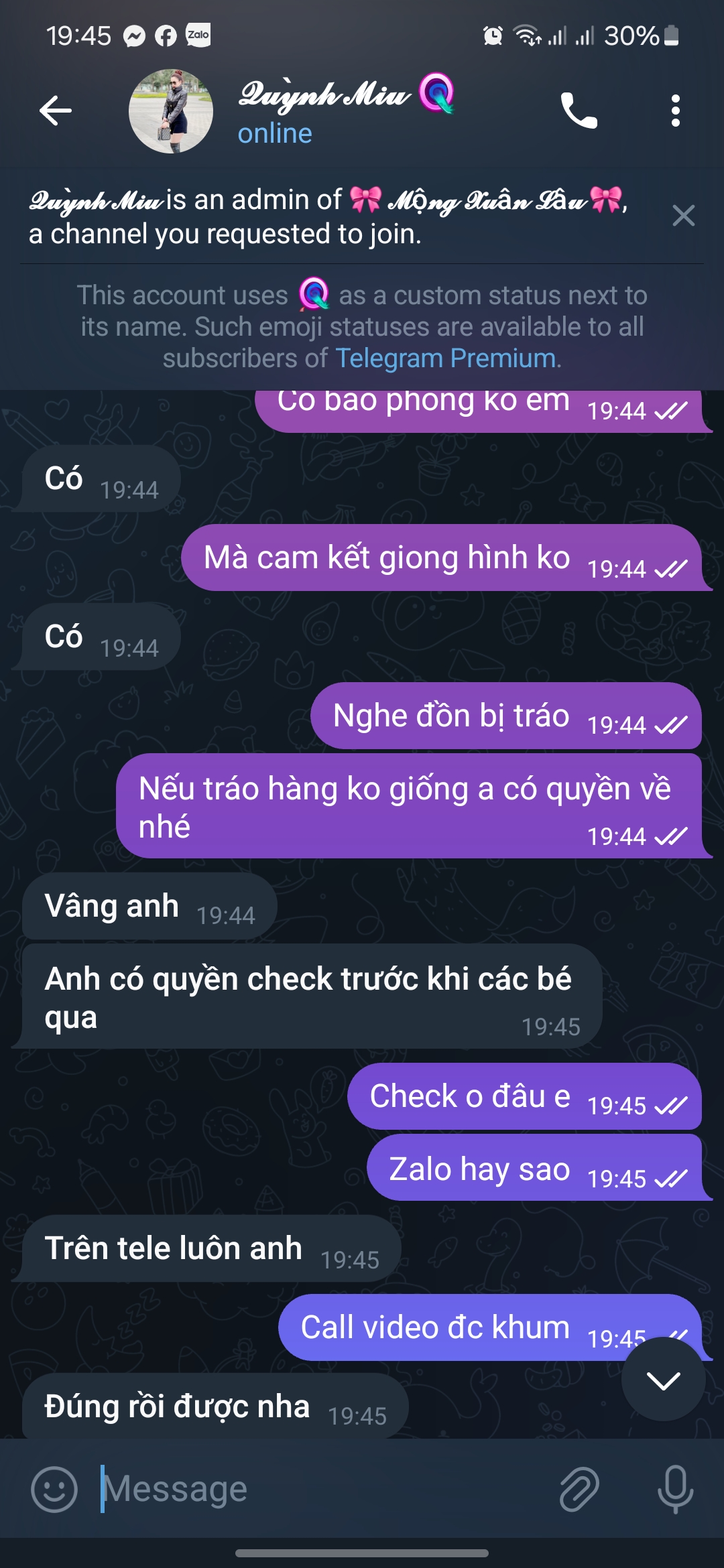Screen dimensions: 724x1568
Task: Open the emoji picker
Action: (x=54, y=1489)
